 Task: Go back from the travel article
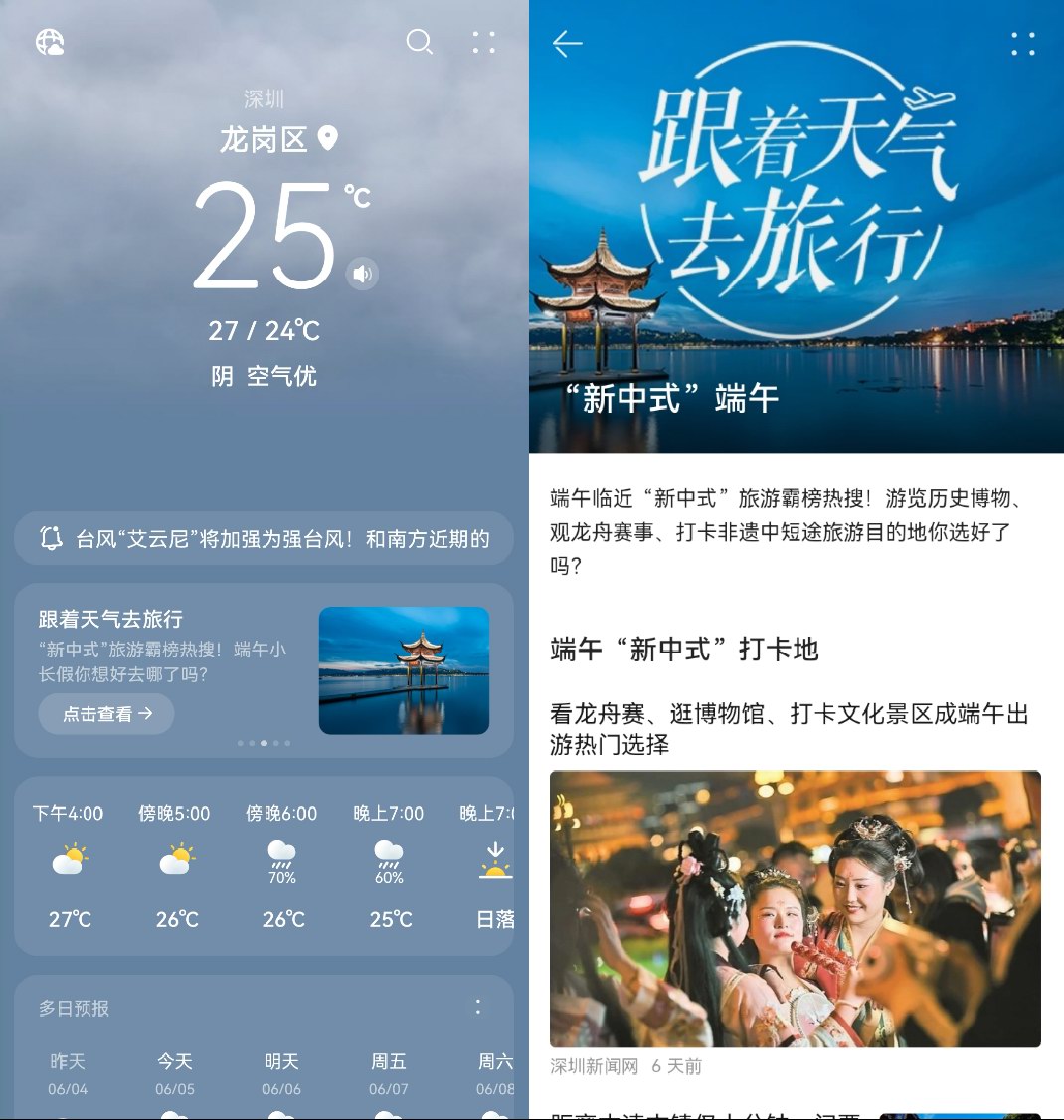click(x=567, y=44)
